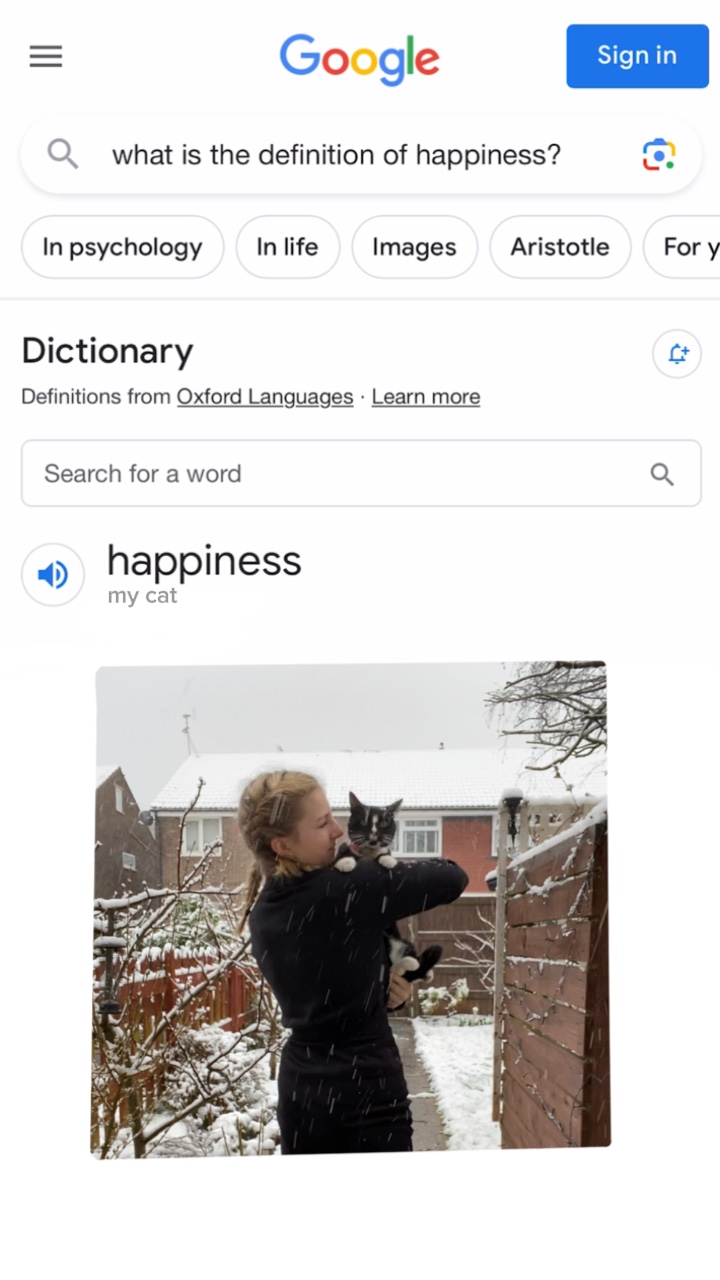Image resolution: width=720 pixels, height=1280 pixels.
Task: Play the pronunciation of happiness
Action: [53, 575]
